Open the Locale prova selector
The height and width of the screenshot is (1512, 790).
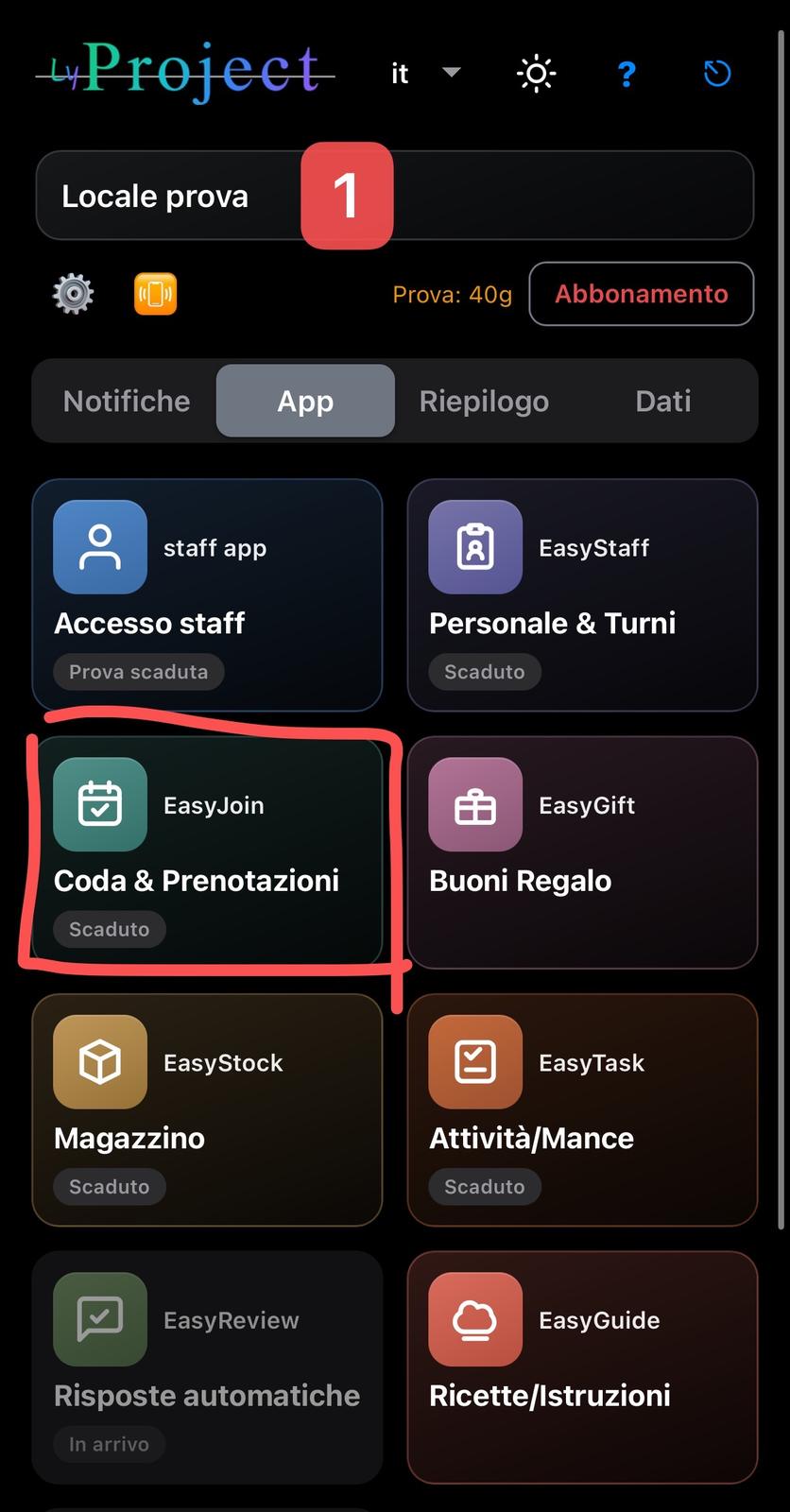click(x=395, y=196)
